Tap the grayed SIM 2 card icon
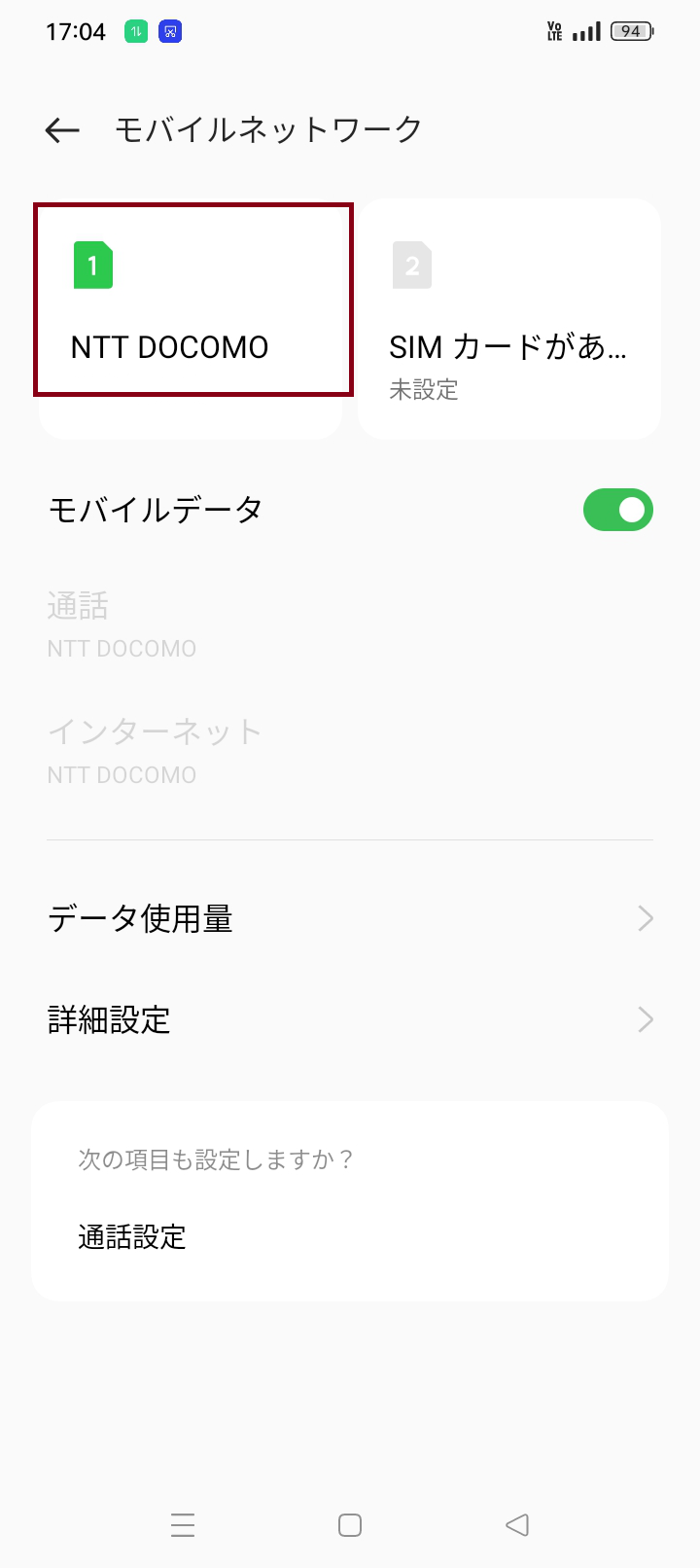This screenshot has height=1568, width=700. (x=412, y=265)
